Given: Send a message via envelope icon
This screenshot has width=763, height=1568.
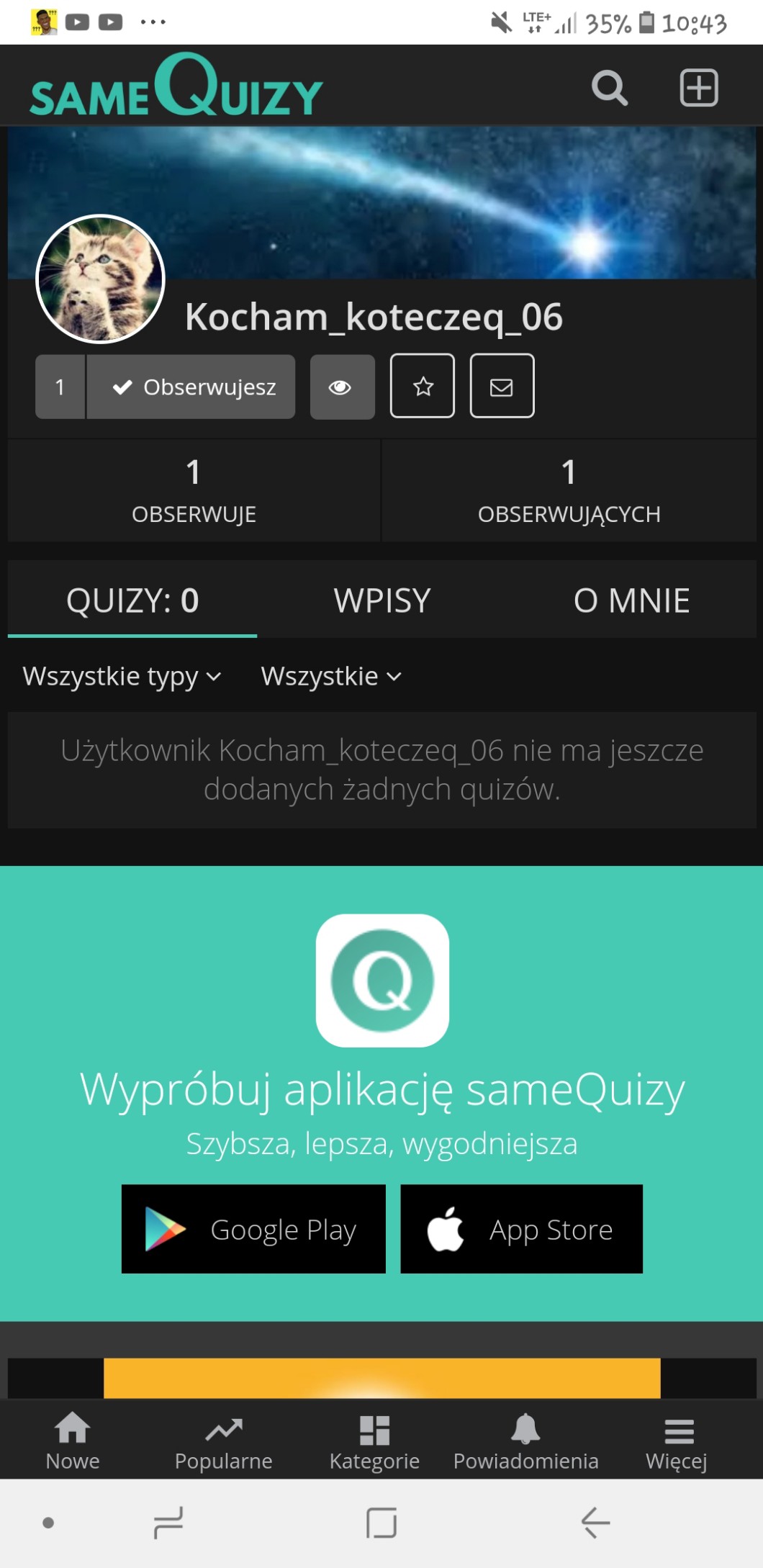Looking at the screenshot, I should (x=502, y=387).
